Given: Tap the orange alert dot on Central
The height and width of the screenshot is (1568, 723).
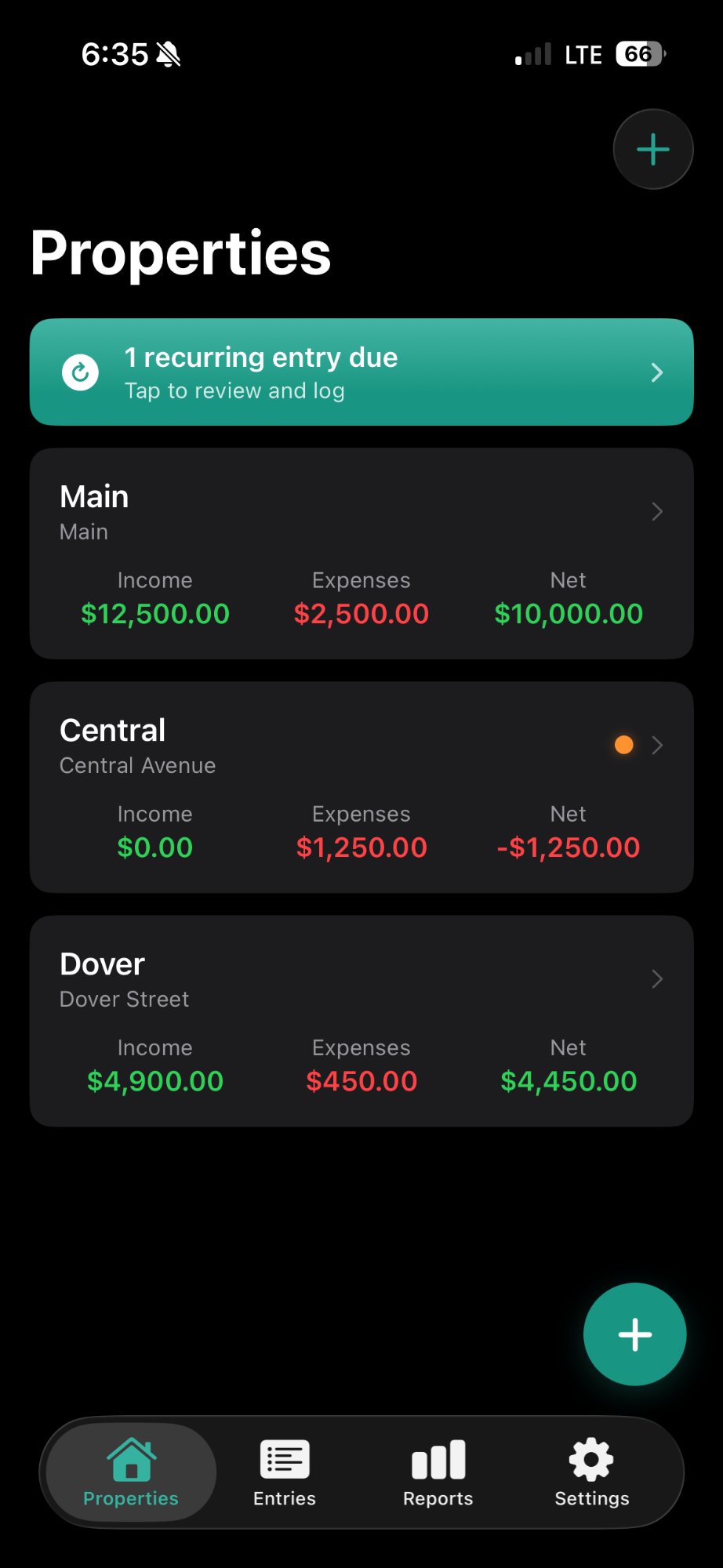Looking at the screenshot, I should click(623, 744).
